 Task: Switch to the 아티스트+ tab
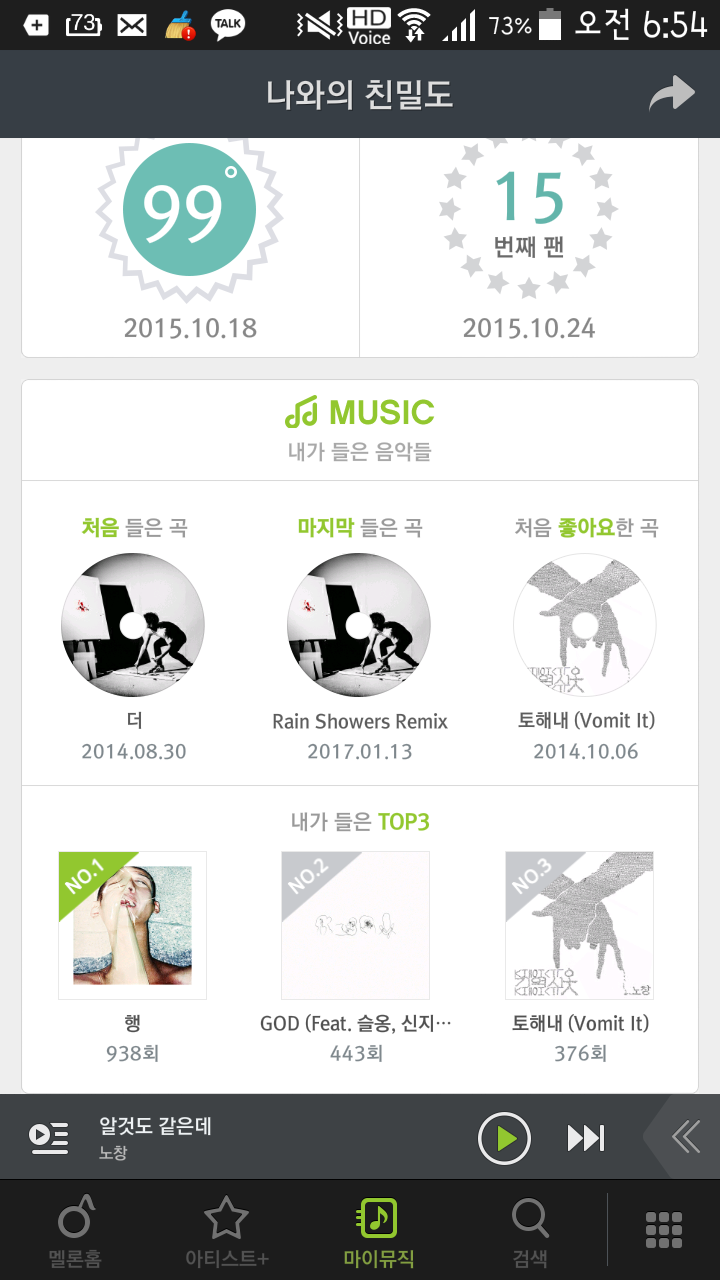226,1230
